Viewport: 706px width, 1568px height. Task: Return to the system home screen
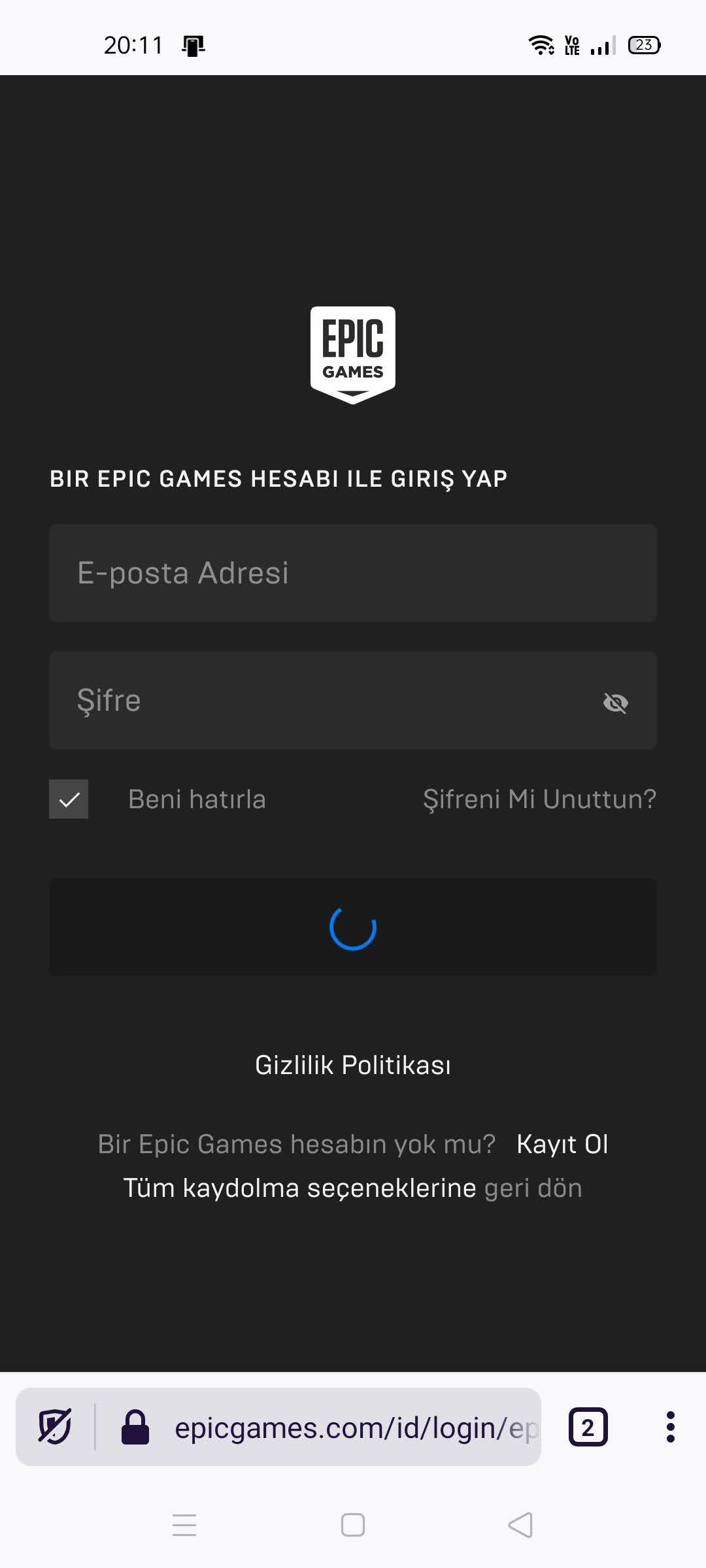(353, 1525)
